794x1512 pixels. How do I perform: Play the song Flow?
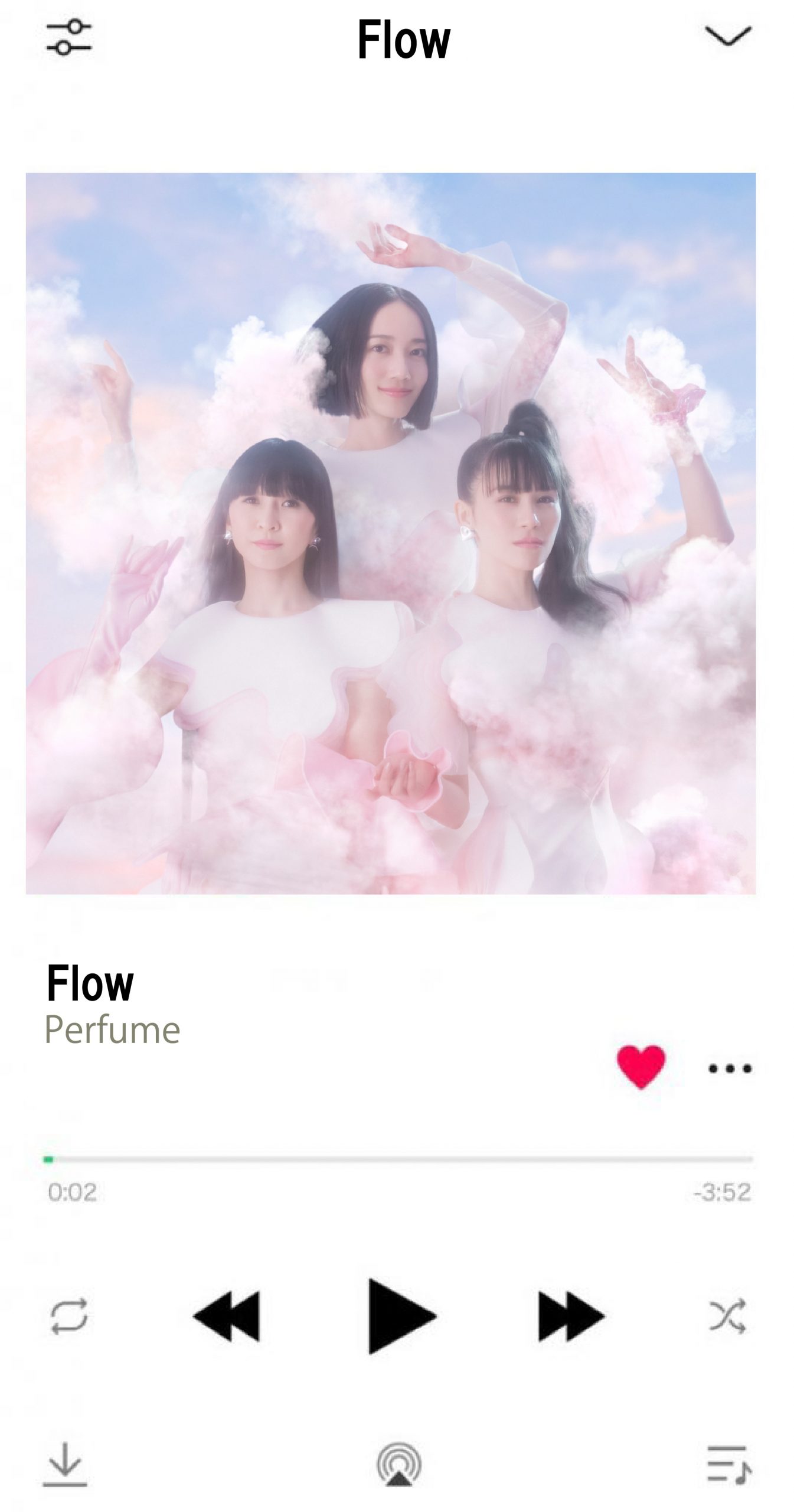[x=401, y=1316]
